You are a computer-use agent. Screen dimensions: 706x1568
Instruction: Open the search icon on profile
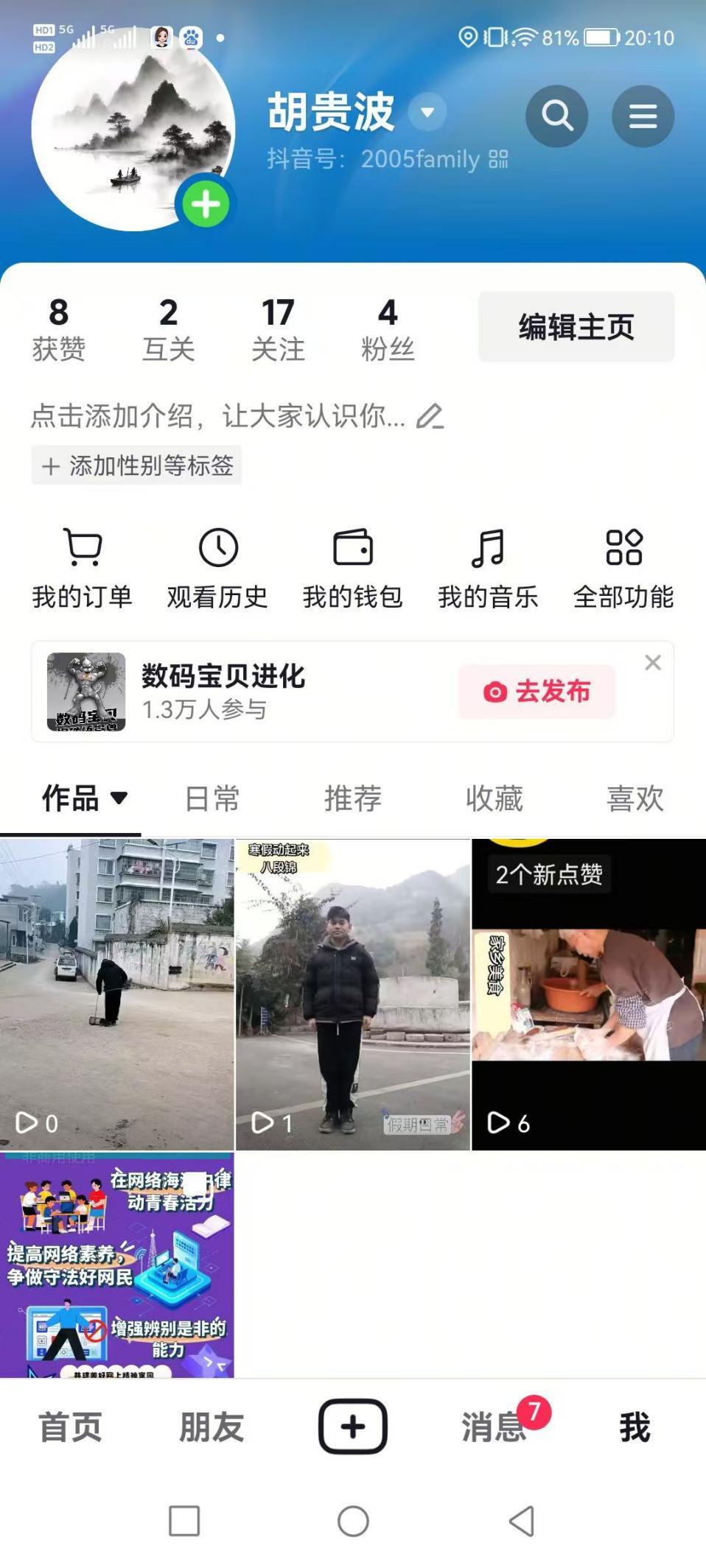pos(556,116)
